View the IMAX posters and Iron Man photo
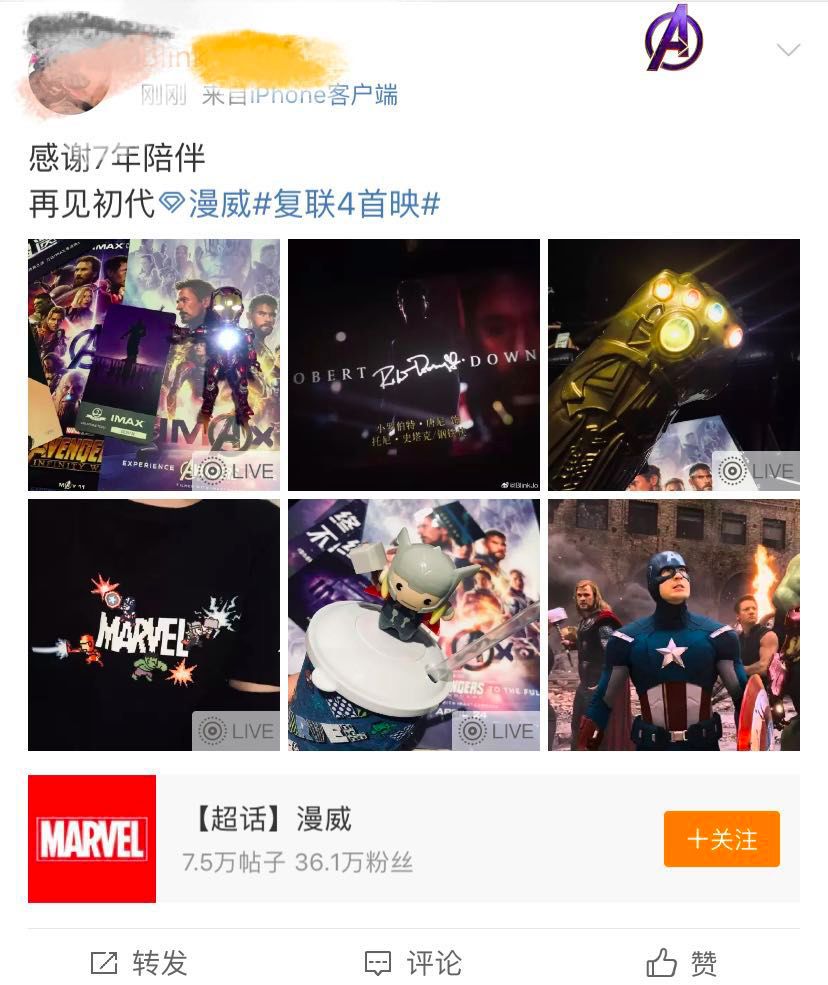Screen dimensions: 828x985 (x=154, y=365)
